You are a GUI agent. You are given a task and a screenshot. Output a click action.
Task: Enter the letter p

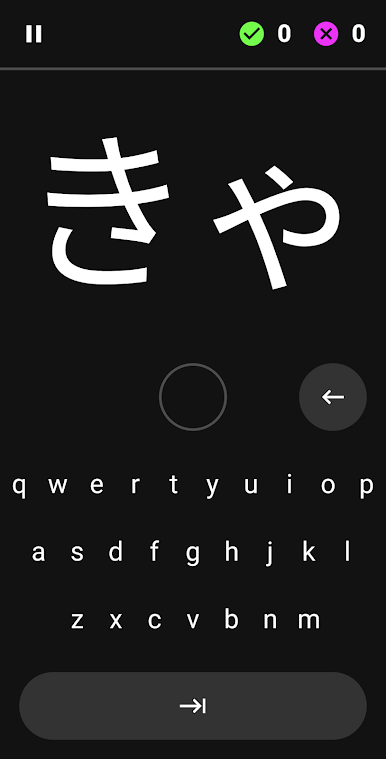(366, 485)
